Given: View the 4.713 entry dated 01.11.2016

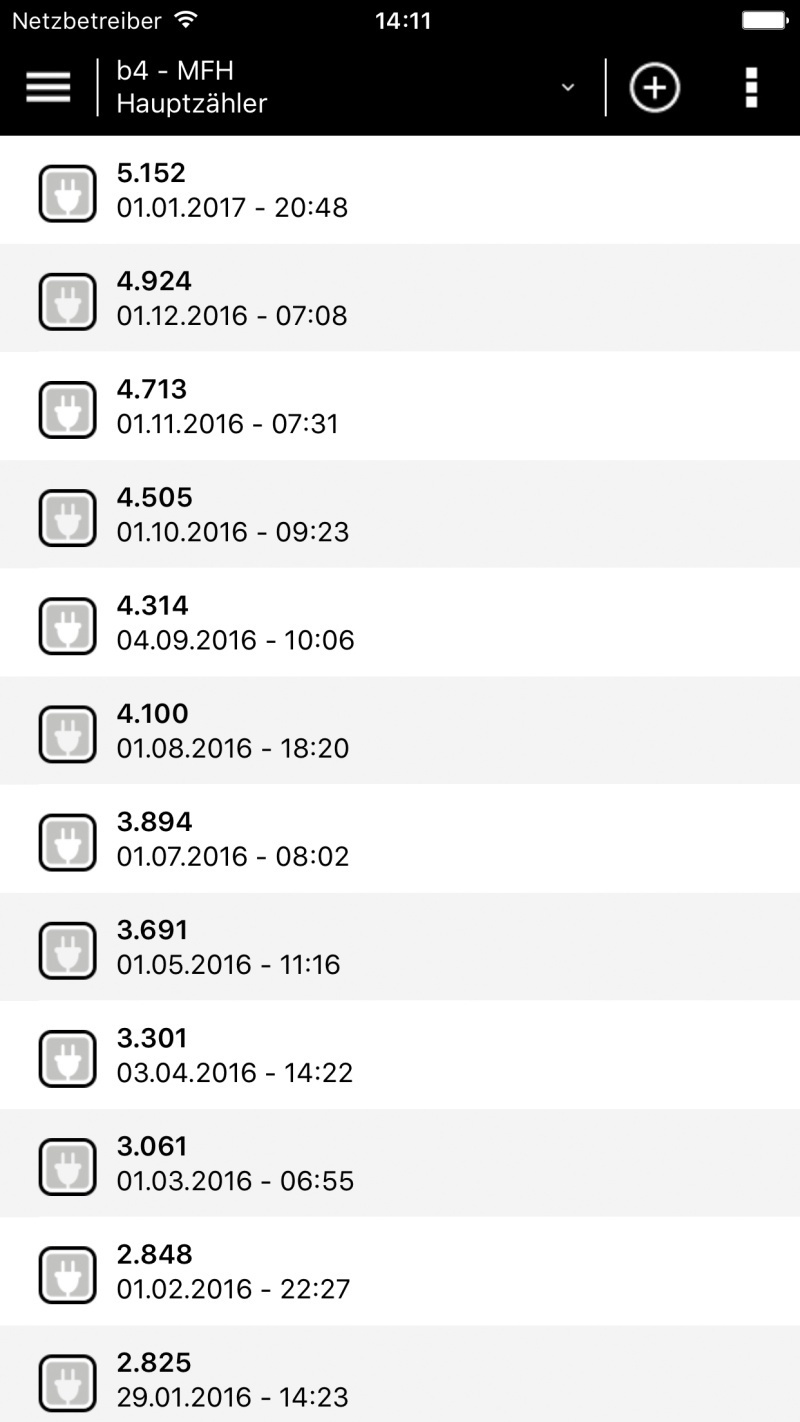Looking at the screenshot, I should 400,406.
